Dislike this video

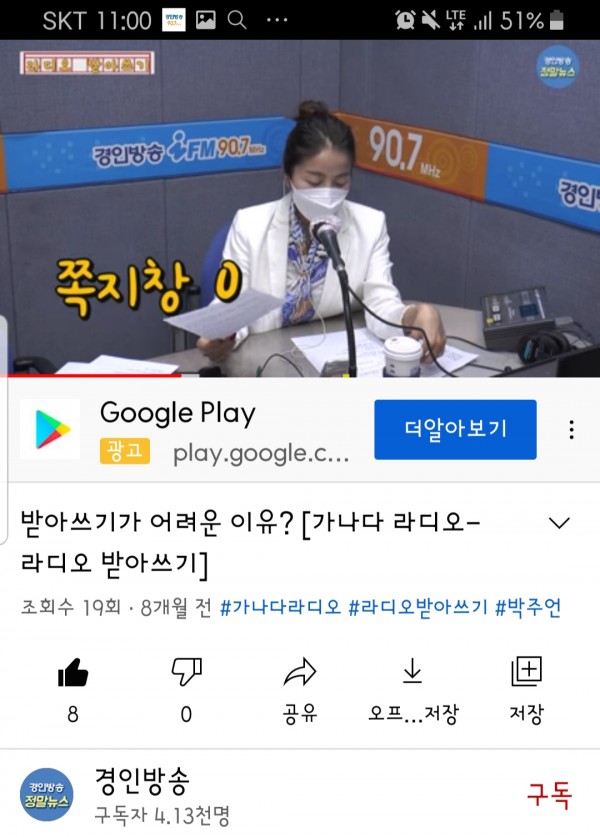pos(186,673)
